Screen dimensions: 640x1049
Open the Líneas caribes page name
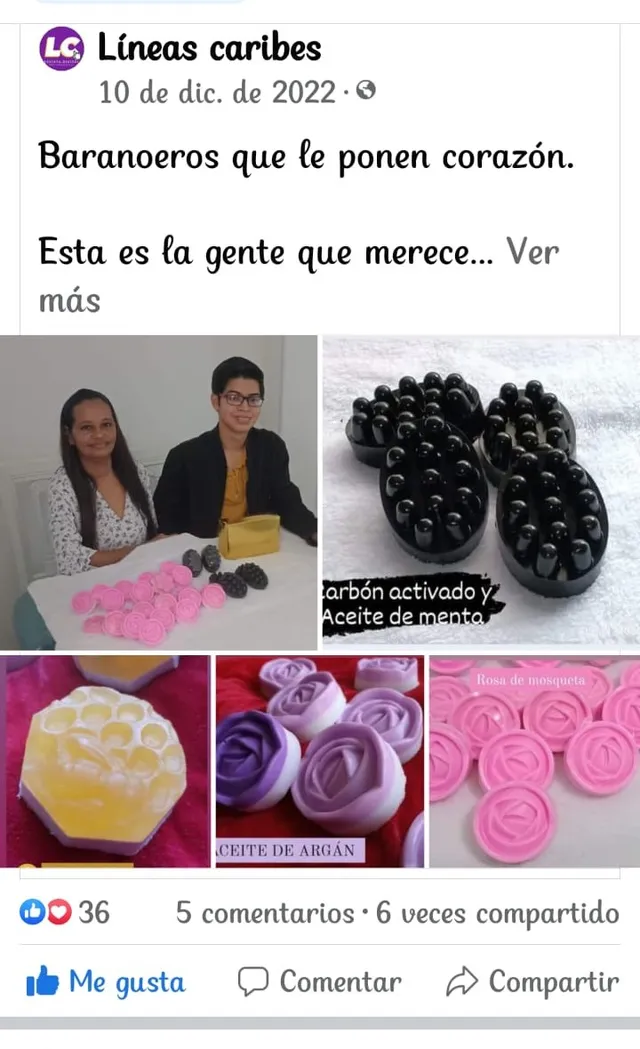[210, 47]
